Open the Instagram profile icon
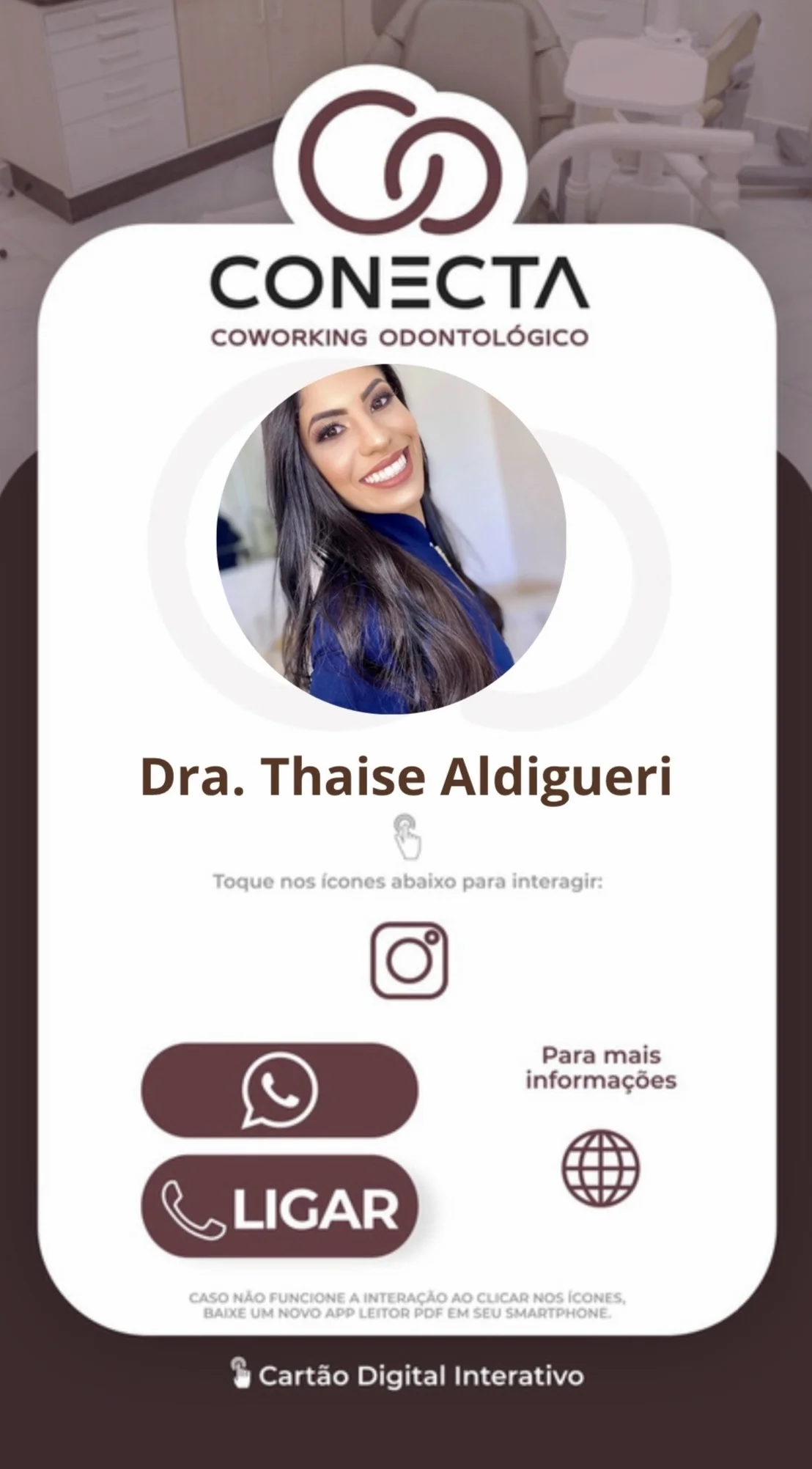Screen dimensions: 812x1469 click(x=409, y=960)
